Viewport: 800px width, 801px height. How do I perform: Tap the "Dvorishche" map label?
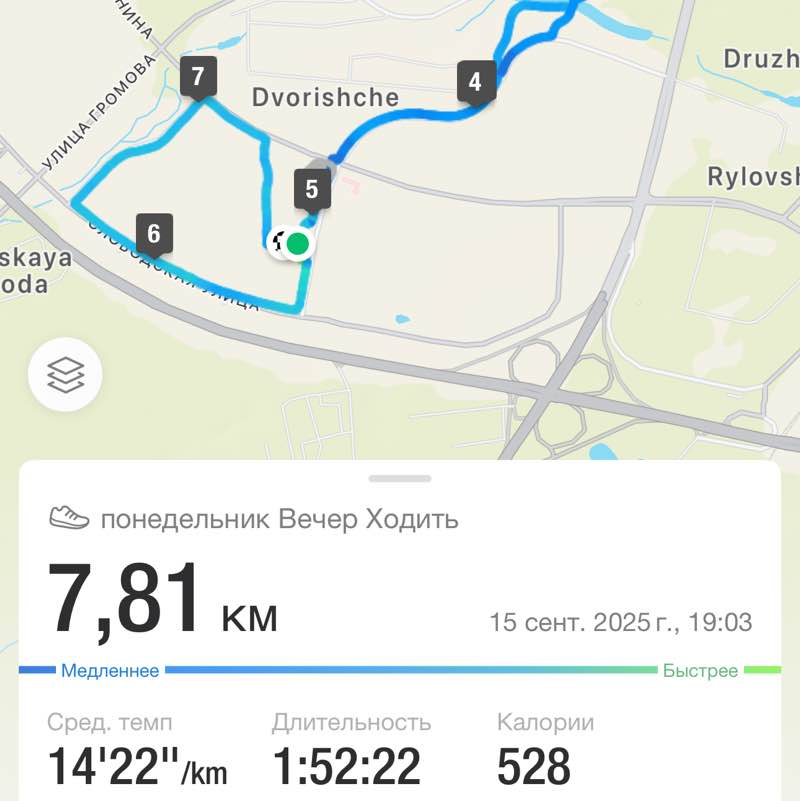click(325, 96)
